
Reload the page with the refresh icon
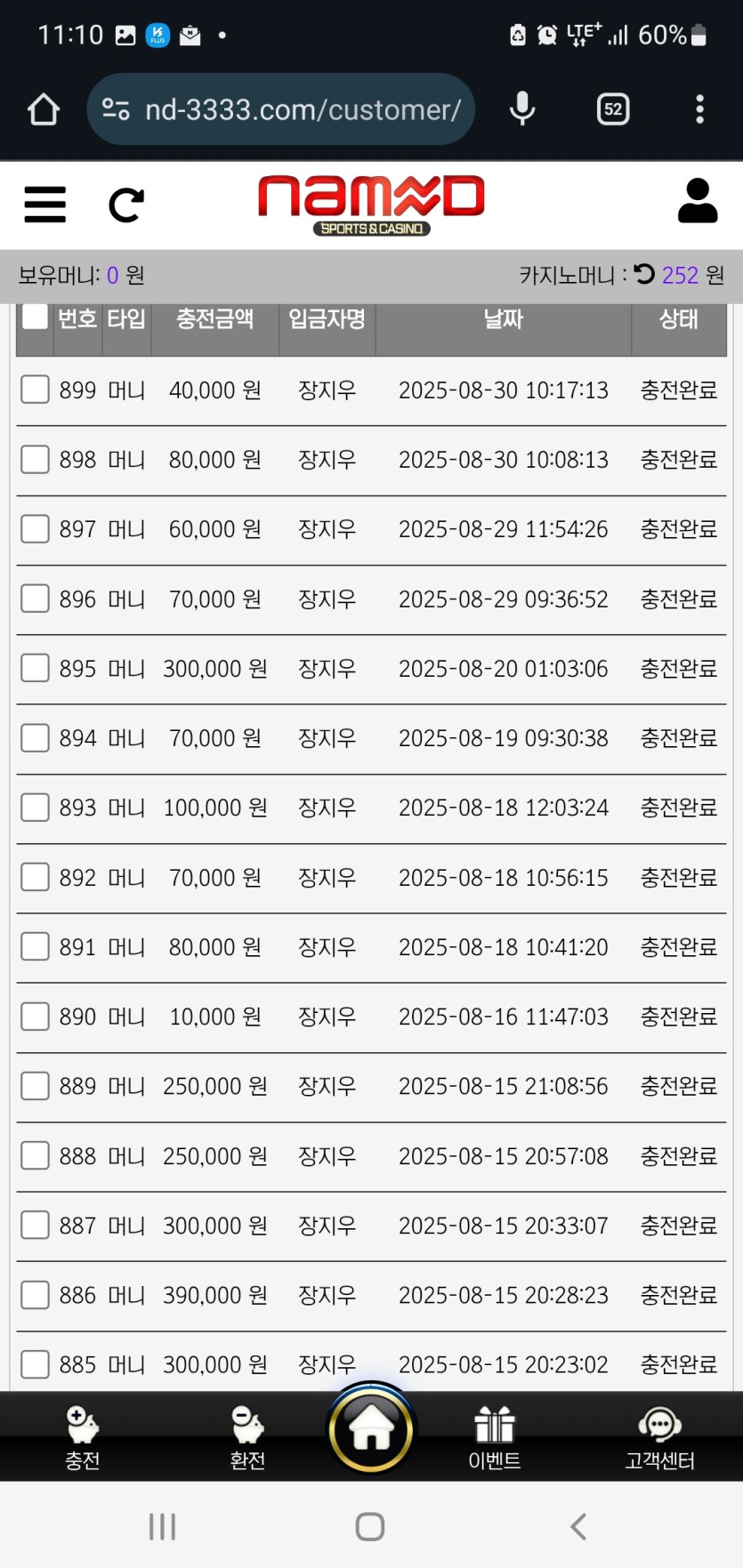coord(125,205)
